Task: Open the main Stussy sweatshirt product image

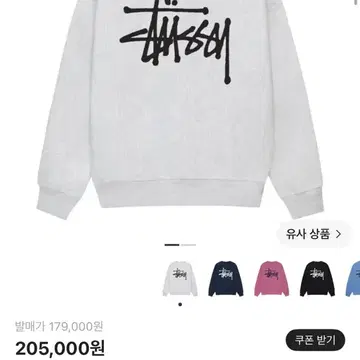Action: tap(180, 108)
